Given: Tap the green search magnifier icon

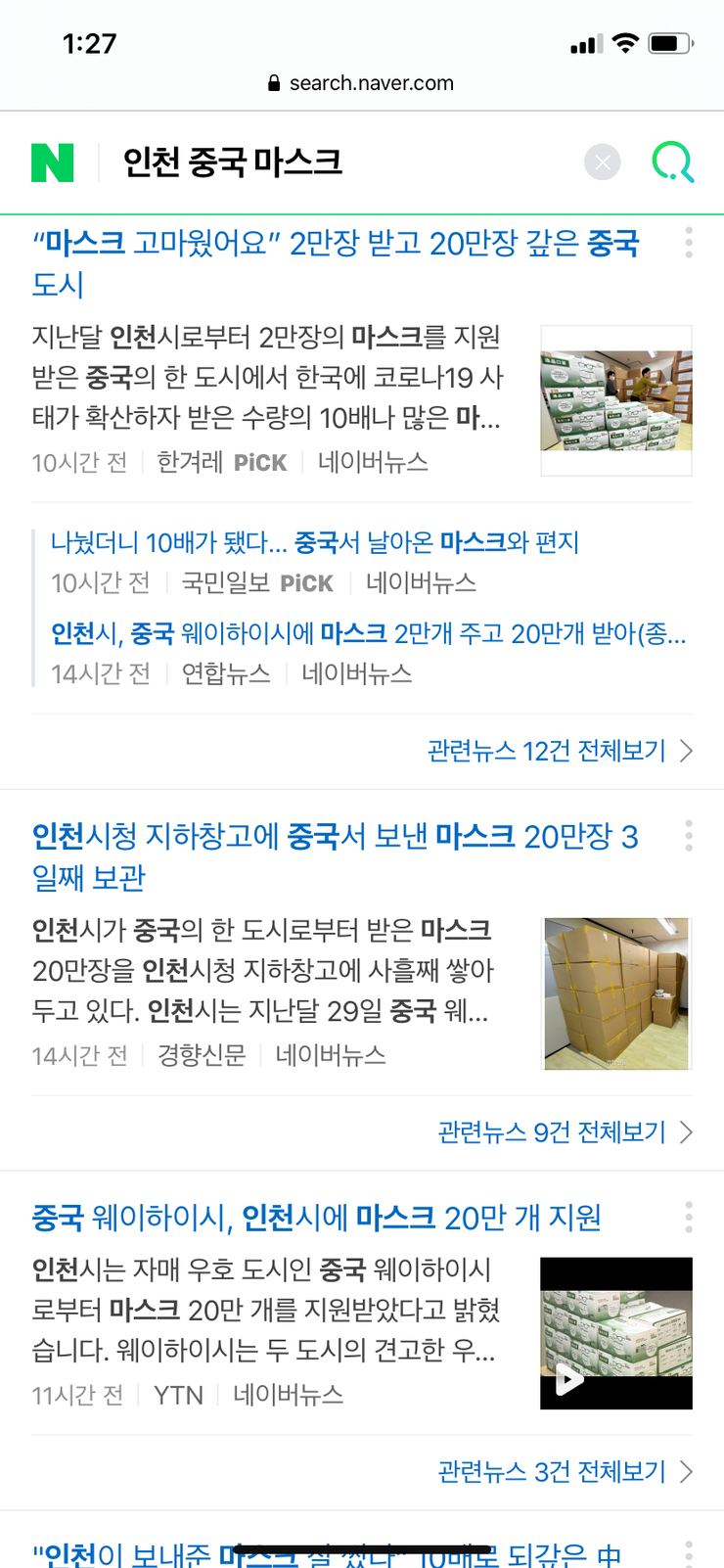Looking at the screenshot, I should (x=672, y=162).
